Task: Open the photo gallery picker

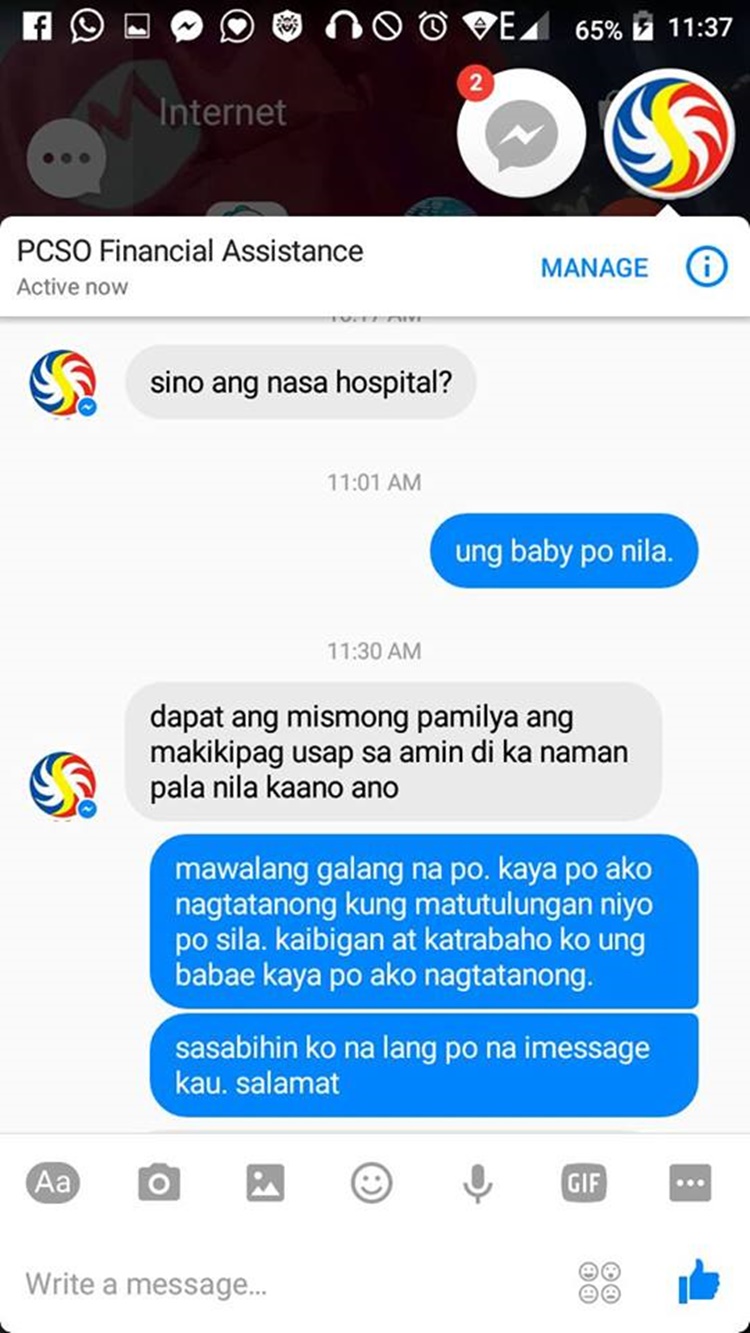Action: [x=265, y=1184]
